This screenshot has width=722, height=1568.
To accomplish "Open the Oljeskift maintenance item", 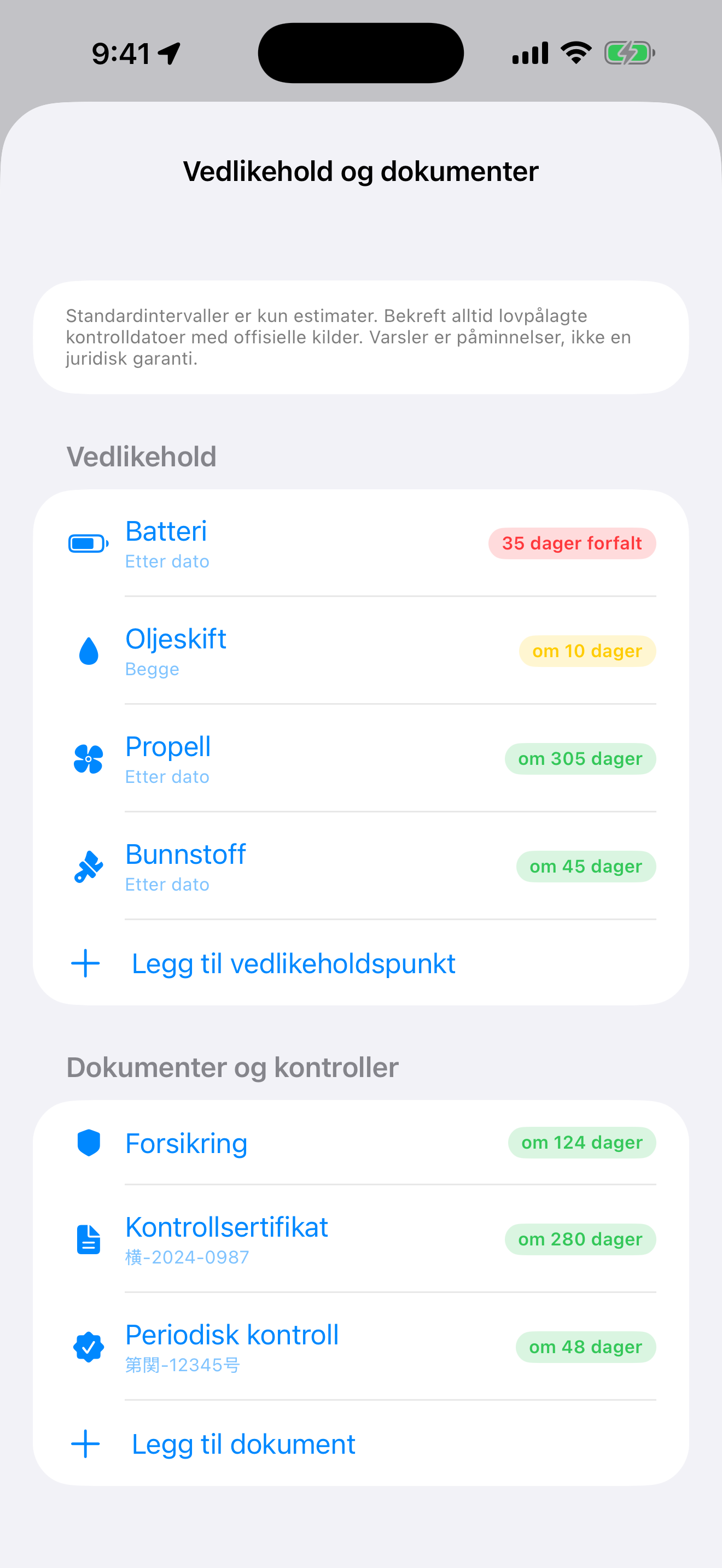I will pos(361,651).
